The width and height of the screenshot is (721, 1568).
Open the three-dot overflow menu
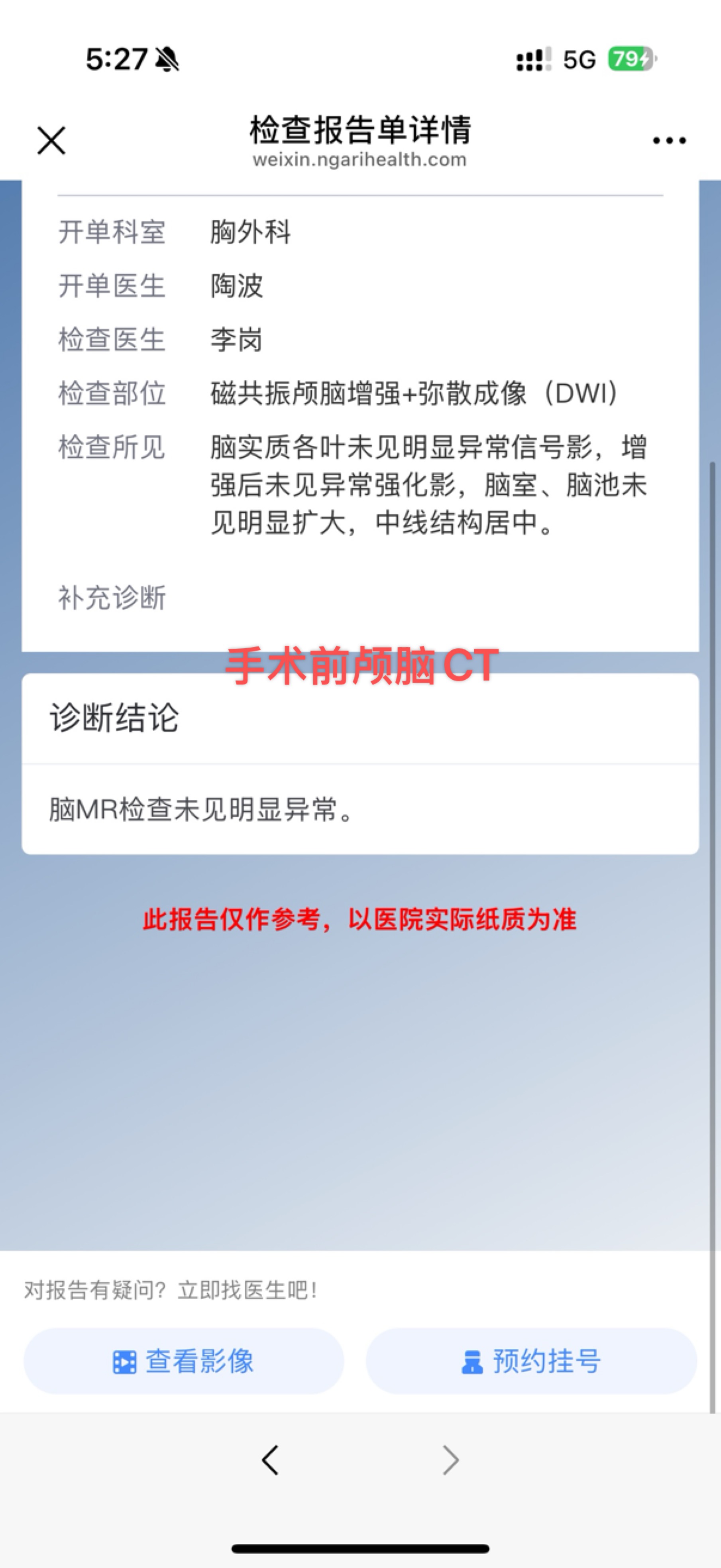tap(669, 141)
